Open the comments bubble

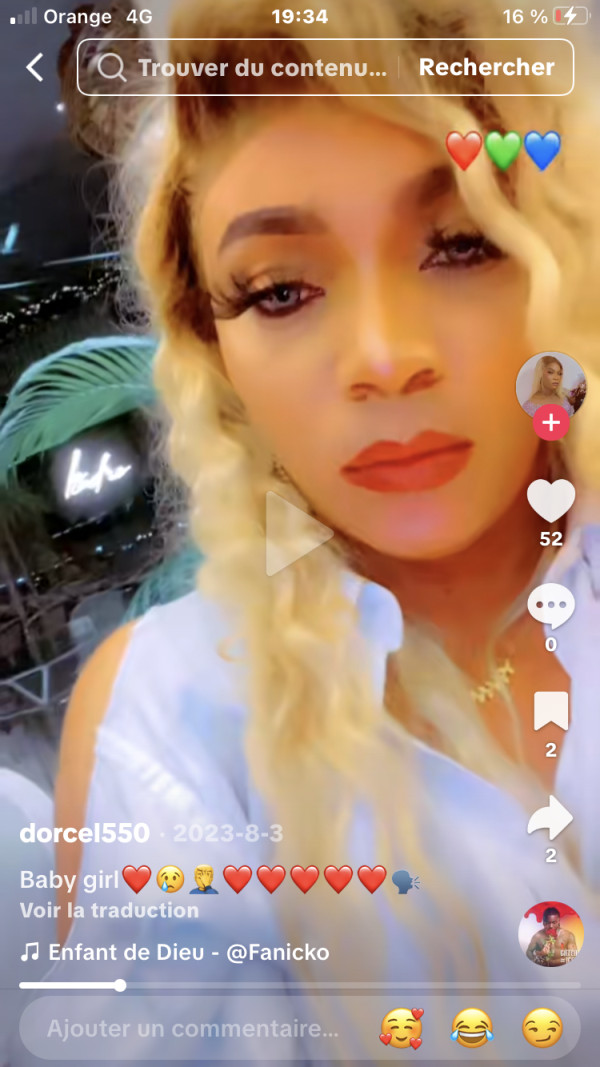pos(551,607)
